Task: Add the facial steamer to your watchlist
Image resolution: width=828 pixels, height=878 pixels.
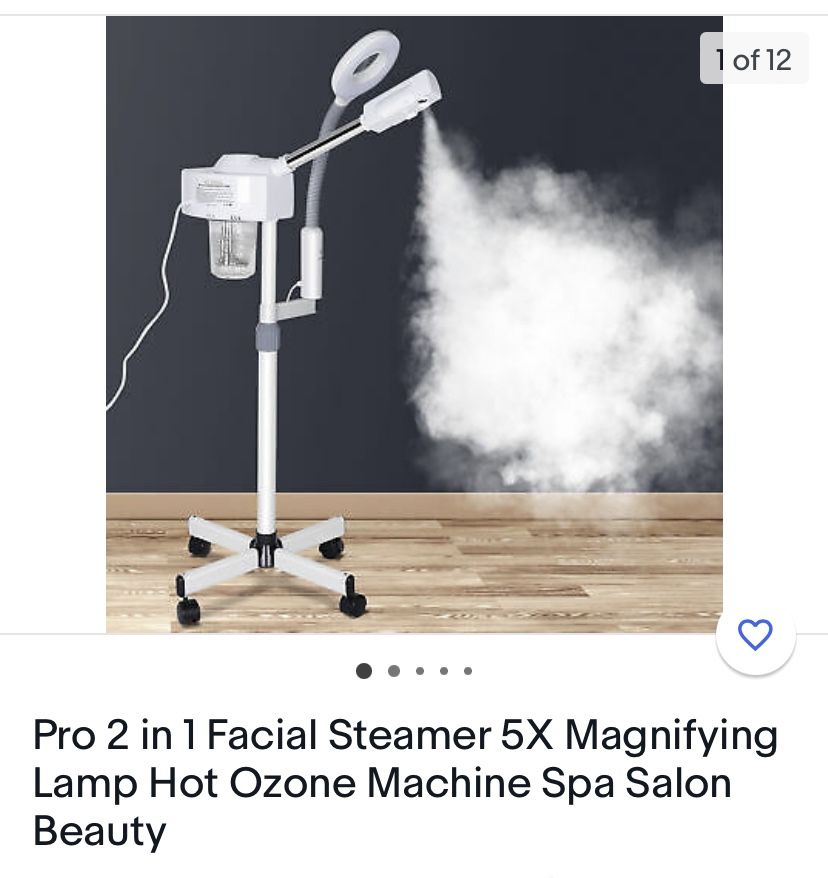Action: (x=756, y=636)
